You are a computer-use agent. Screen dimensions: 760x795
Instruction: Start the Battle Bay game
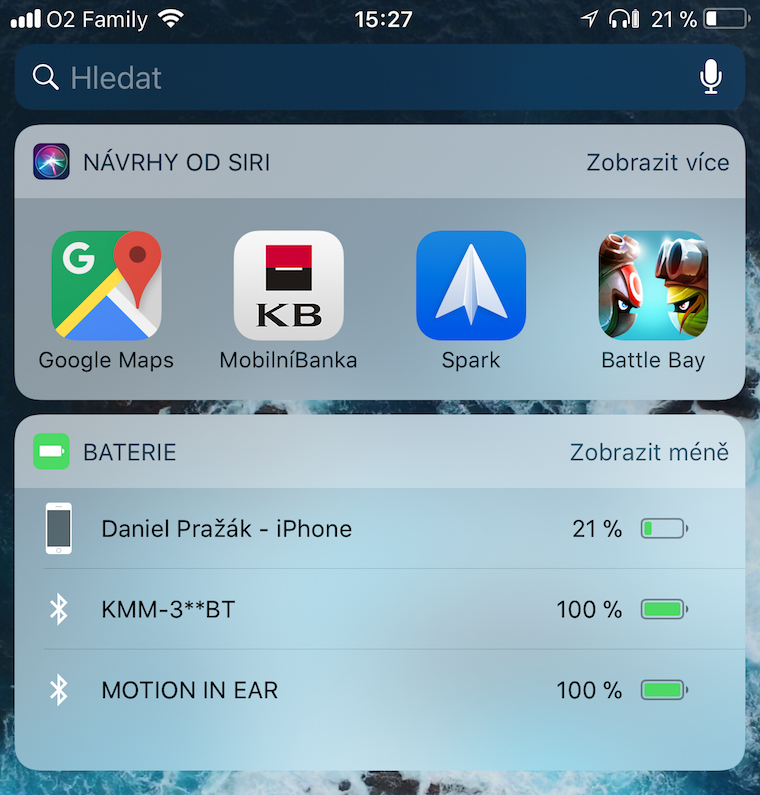(653, 285)
